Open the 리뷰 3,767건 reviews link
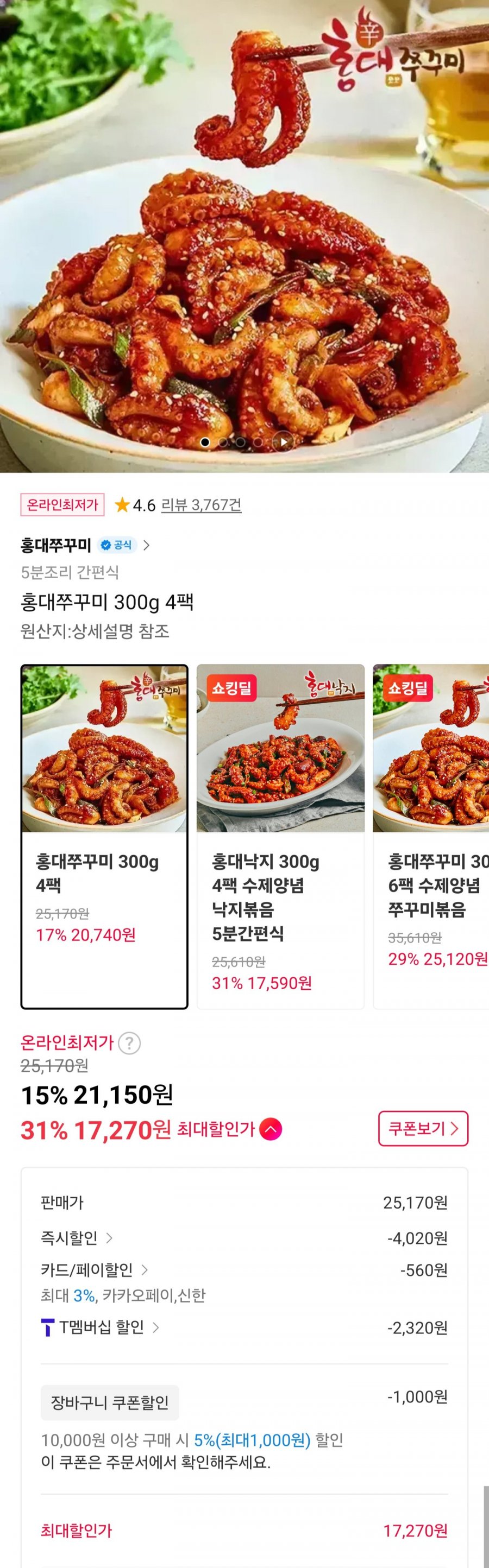This screenshot has height=1568, width=489. point(201,504)
